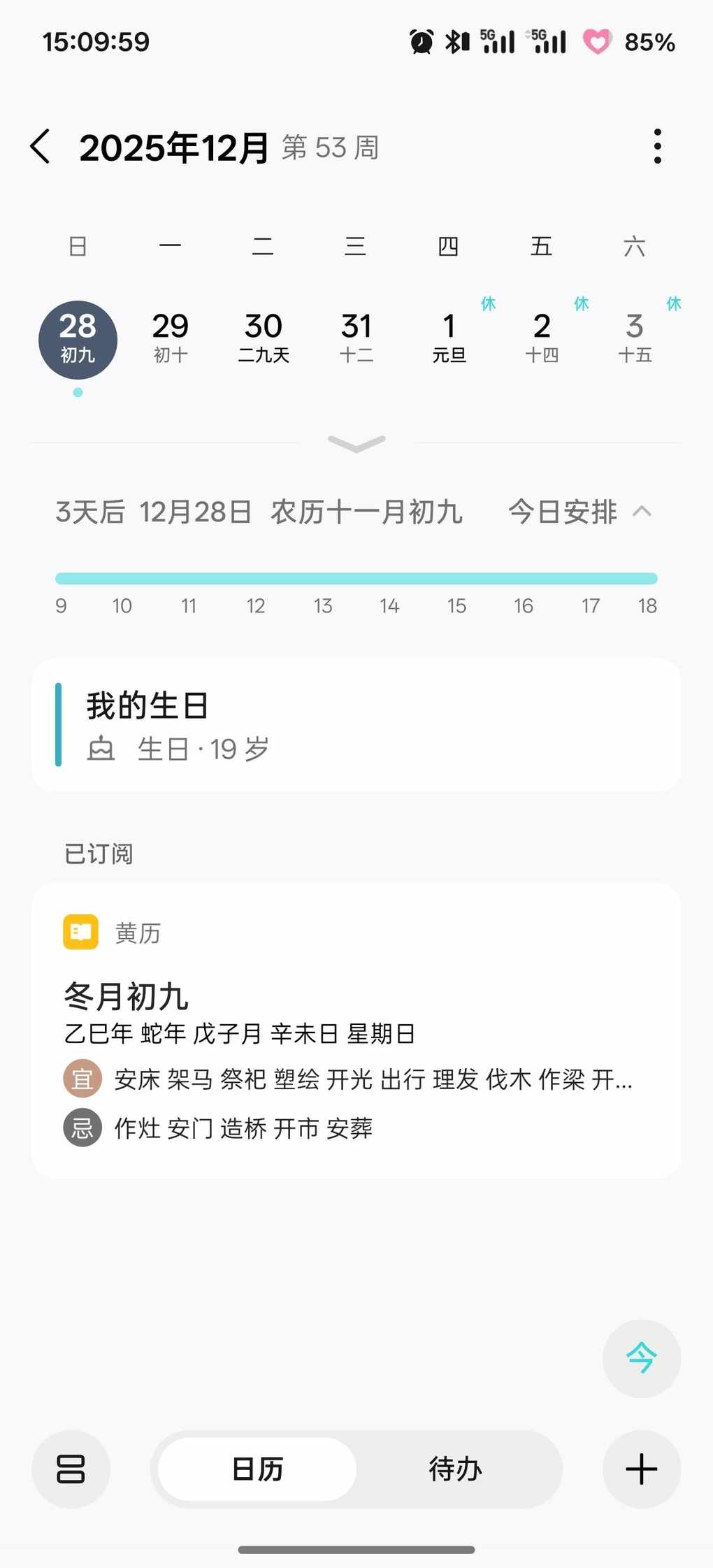This screenshot has height=1568, width=713.
Task: Select date 29 in the week row
Action: 171,338
